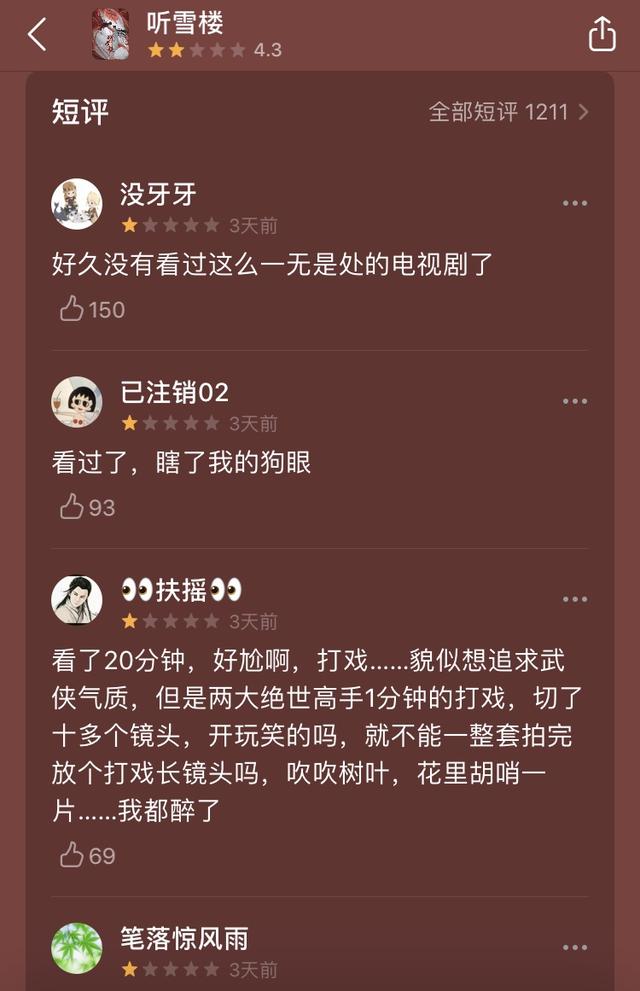This screenshot has width=640, height=991.
Task: View 扶摇's profile avatar
Action: 77,600
